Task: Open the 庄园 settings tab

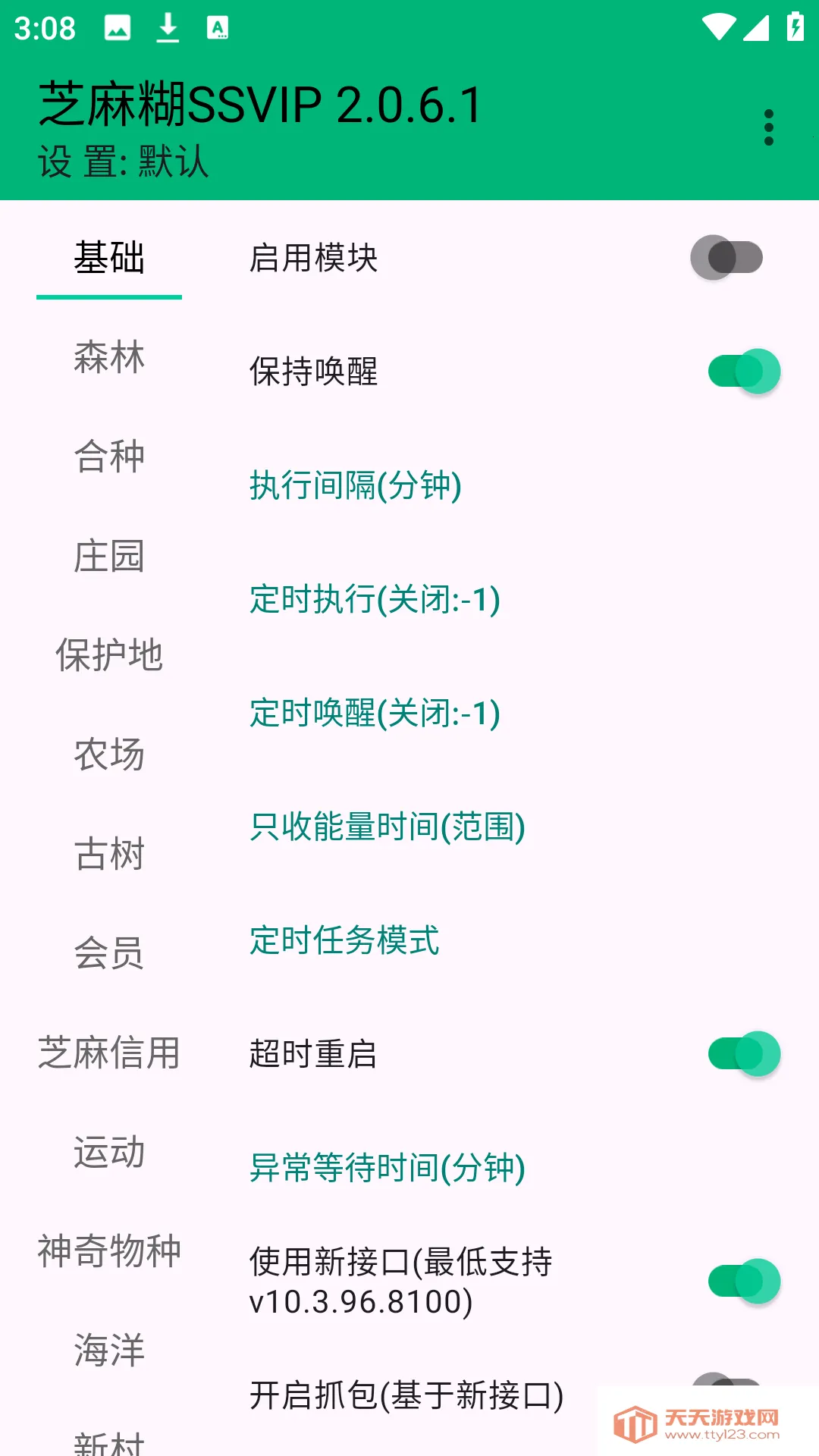Action: [x=109, y=556]
